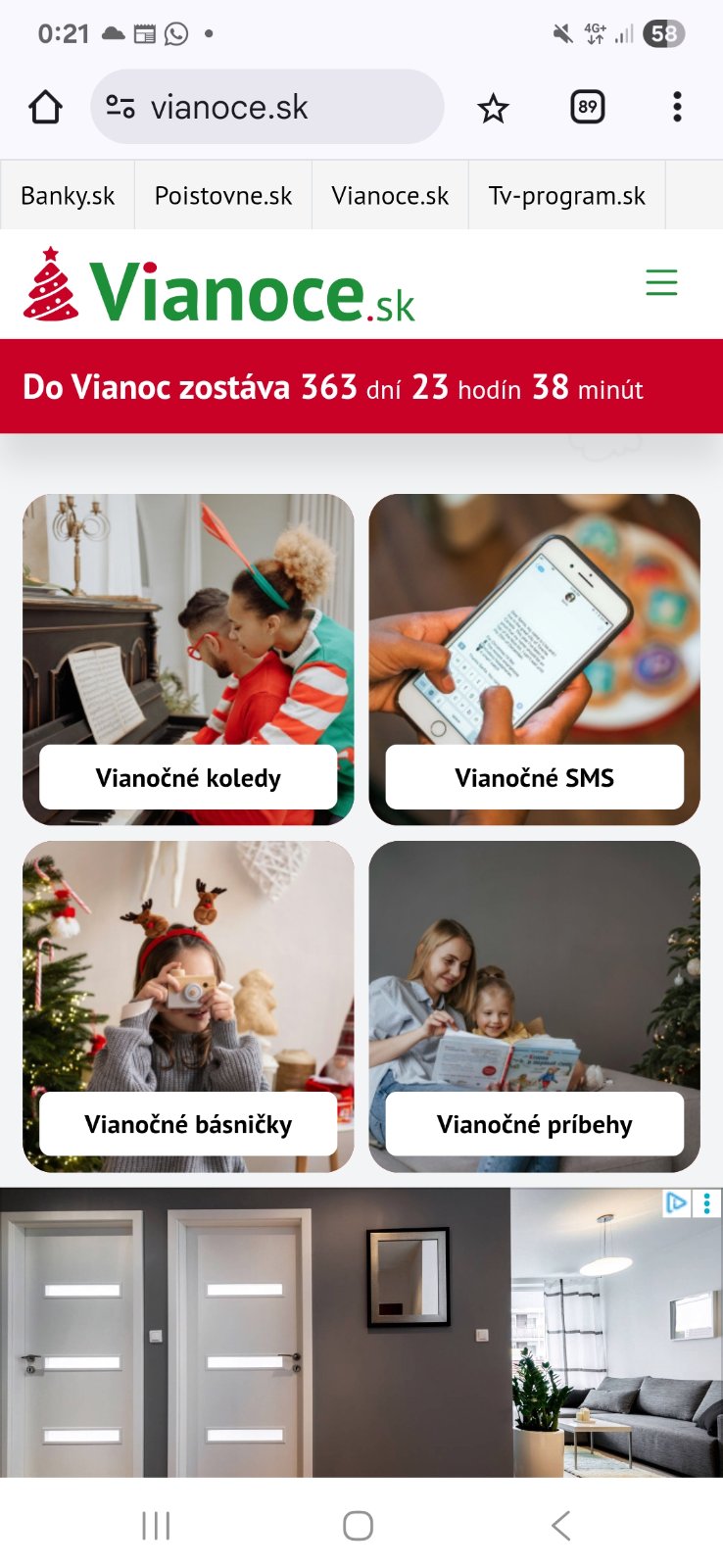Image resolution: width=723 pixels, height=1568 pixels.
Task: Tap the Vianoce.sk logo
Action: (x=219, y=288)
